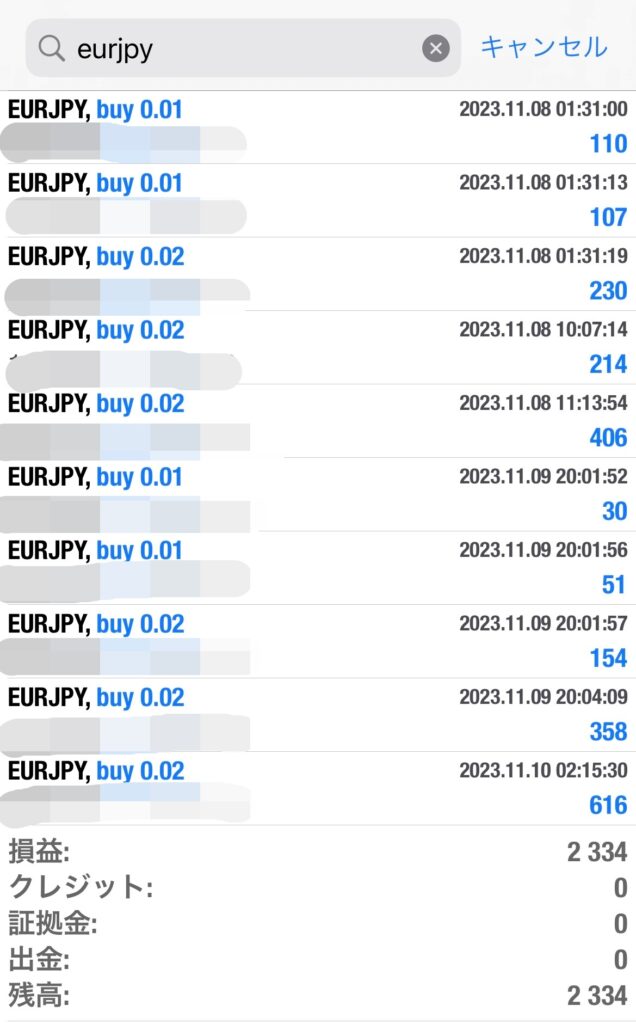
Task: View the trade with profit 406
Action: pyautogui.click(x=318, y=421)
